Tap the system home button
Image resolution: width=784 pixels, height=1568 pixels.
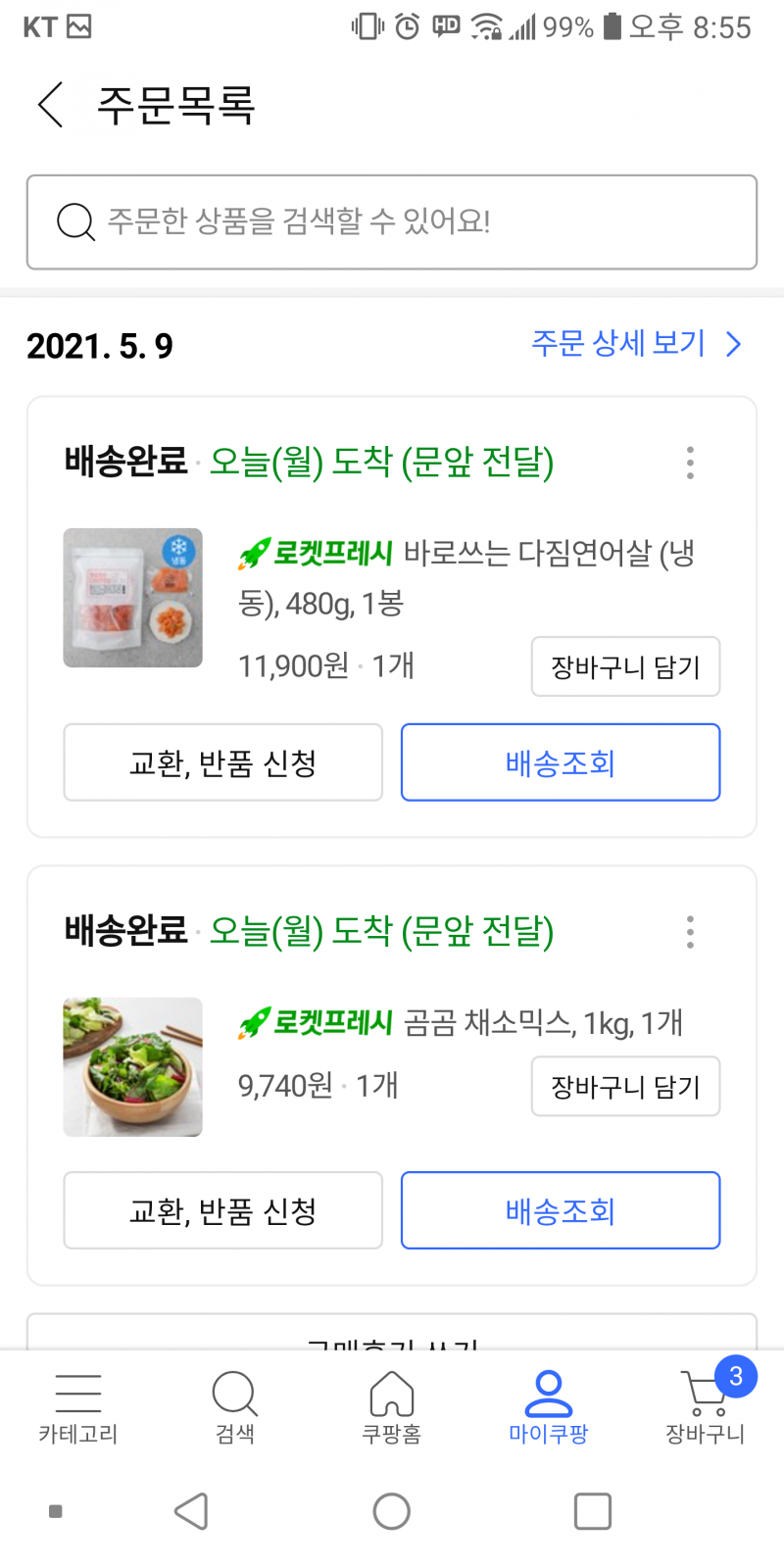(x=392, y=1511)
